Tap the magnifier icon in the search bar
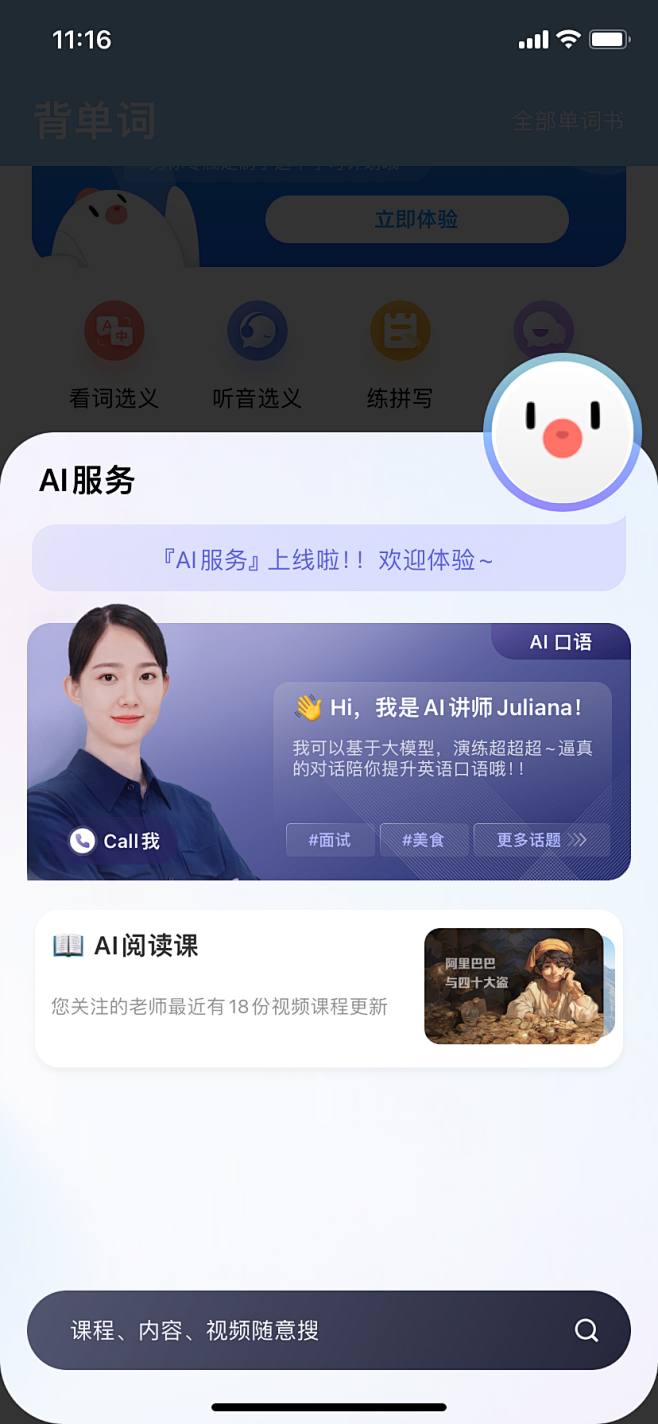This screenshot has width=658, height=1424. tap(586, 1330)
